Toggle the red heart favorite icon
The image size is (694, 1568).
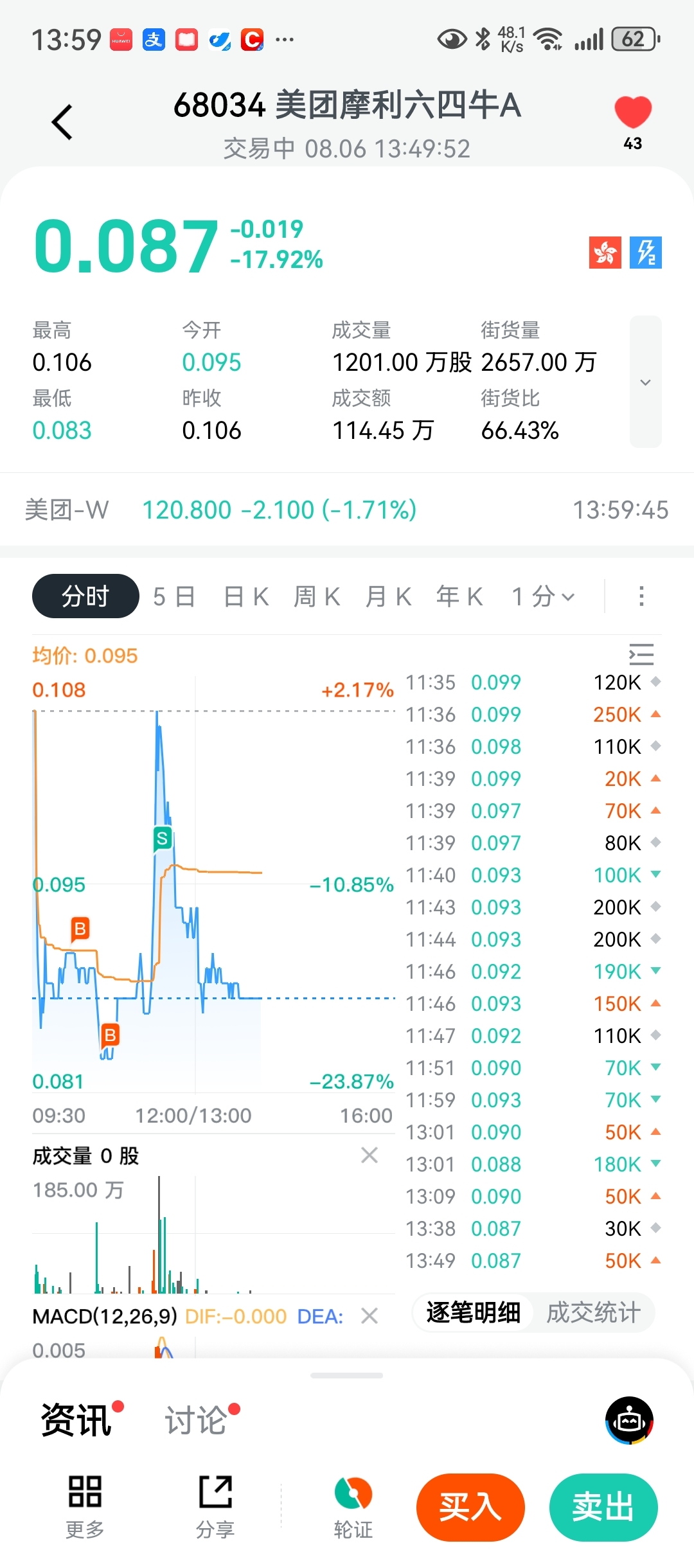(633, 113)
